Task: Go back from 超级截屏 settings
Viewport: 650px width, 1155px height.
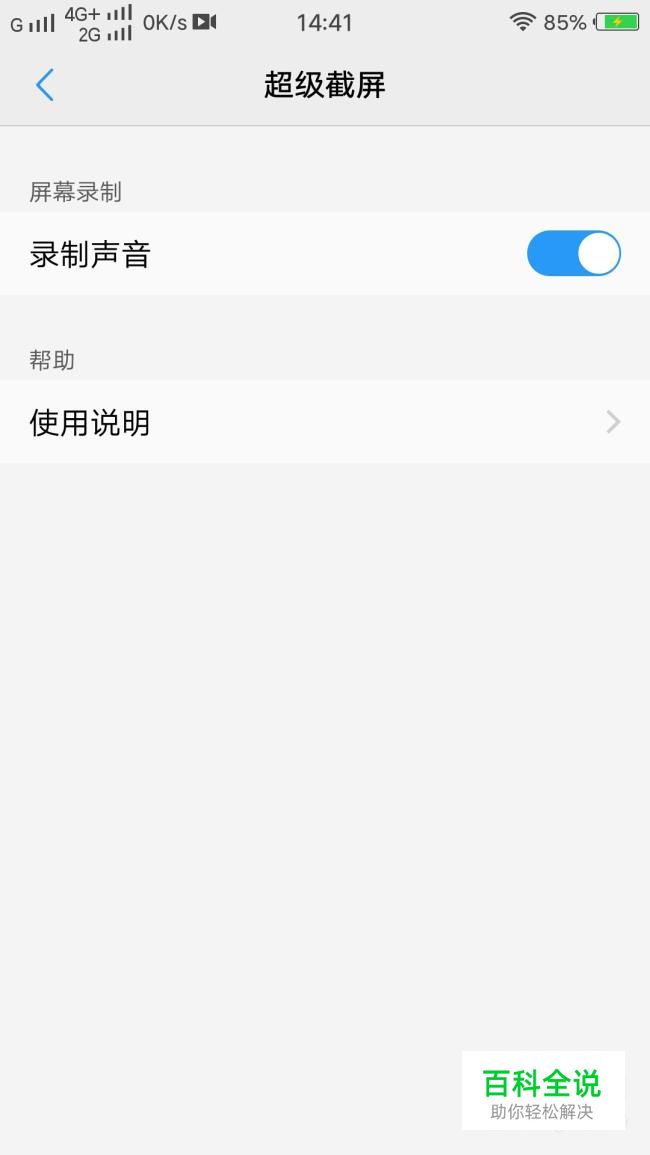Action: tap(45, 85)
